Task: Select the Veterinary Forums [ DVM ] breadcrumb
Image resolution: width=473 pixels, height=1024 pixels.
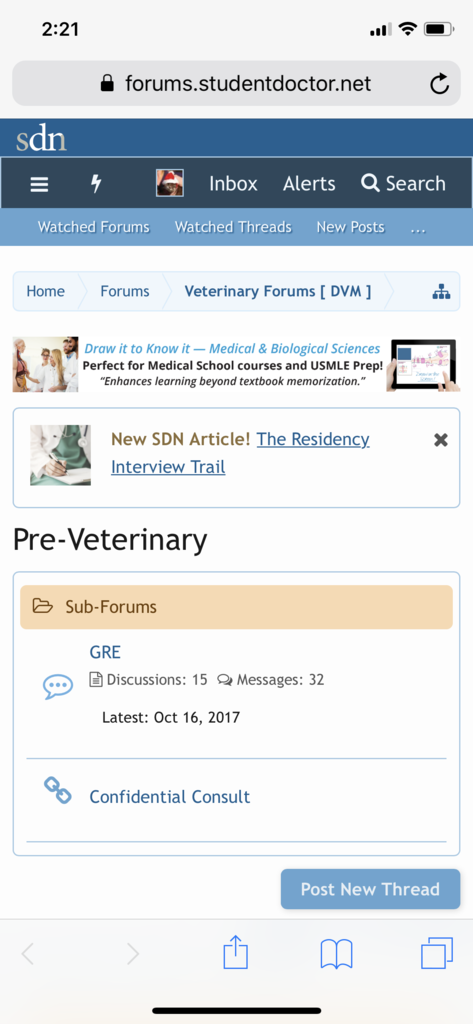Action: point(278,291)
